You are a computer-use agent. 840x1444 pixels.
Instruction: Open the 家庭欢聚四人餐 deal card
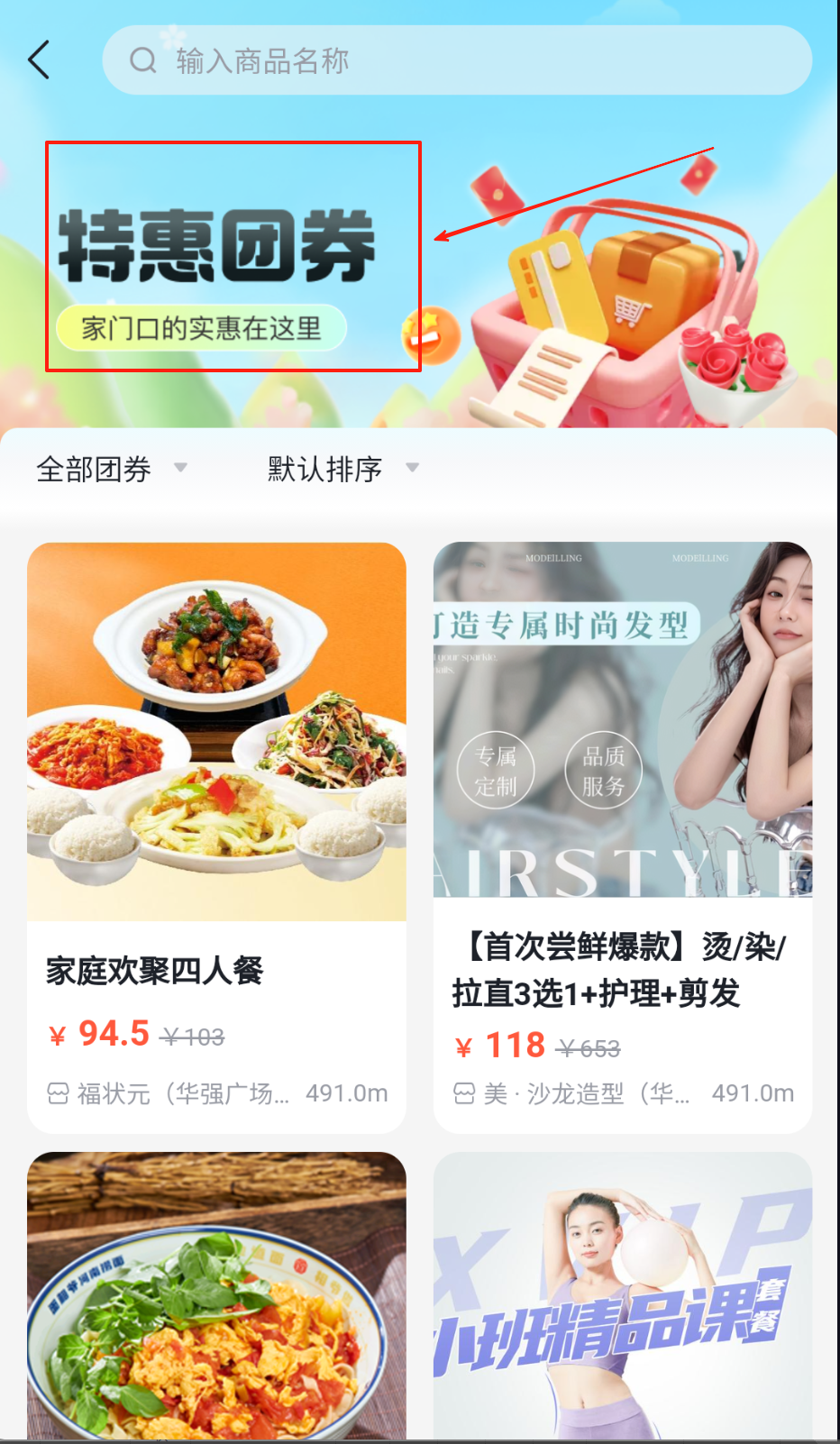click(x=216, y=836)
